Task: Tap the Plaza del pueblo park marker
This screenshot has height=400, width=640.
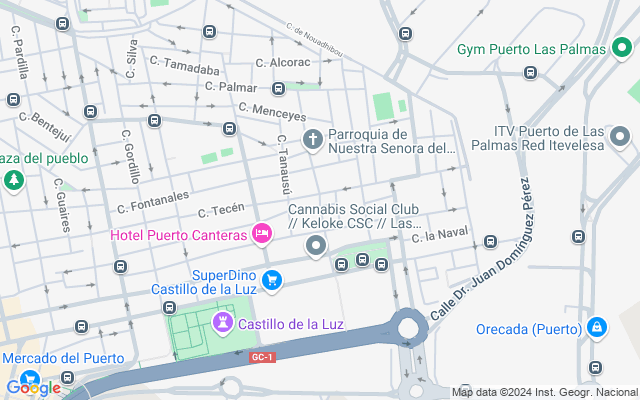Action: tap(14, 180)
